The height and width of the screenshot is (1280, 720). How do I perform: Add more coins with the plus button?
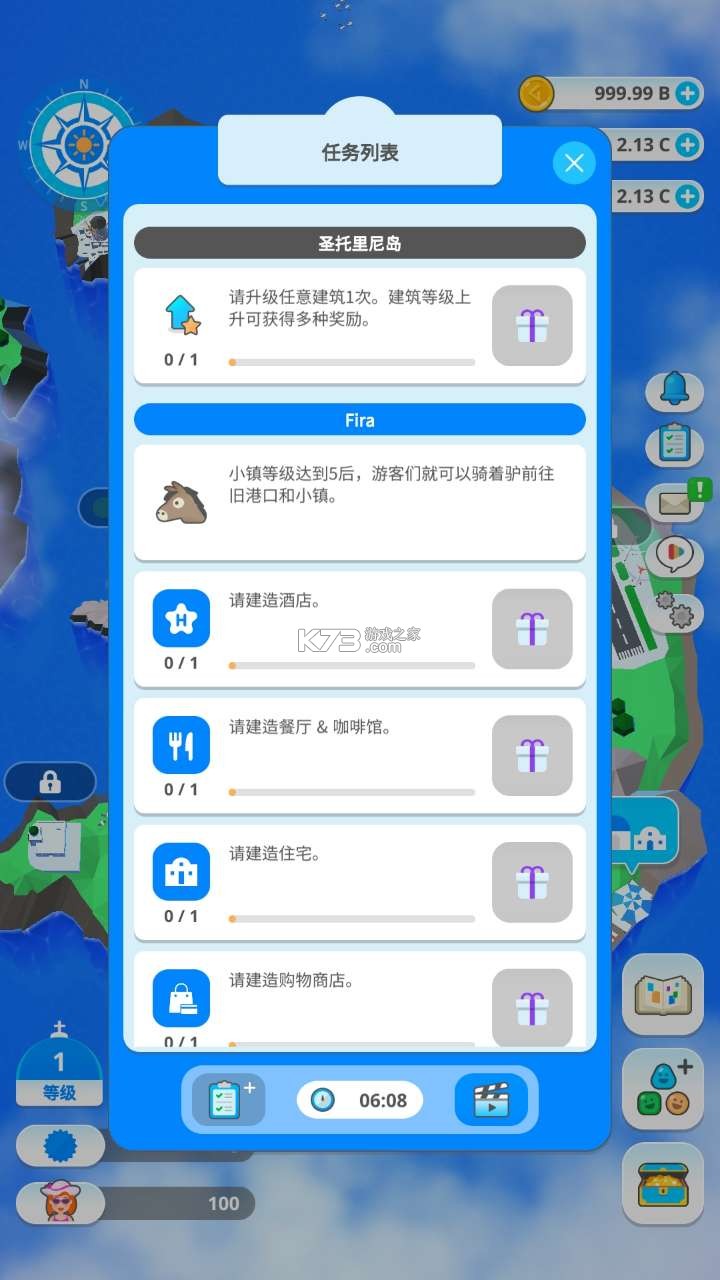click(687, 93)
